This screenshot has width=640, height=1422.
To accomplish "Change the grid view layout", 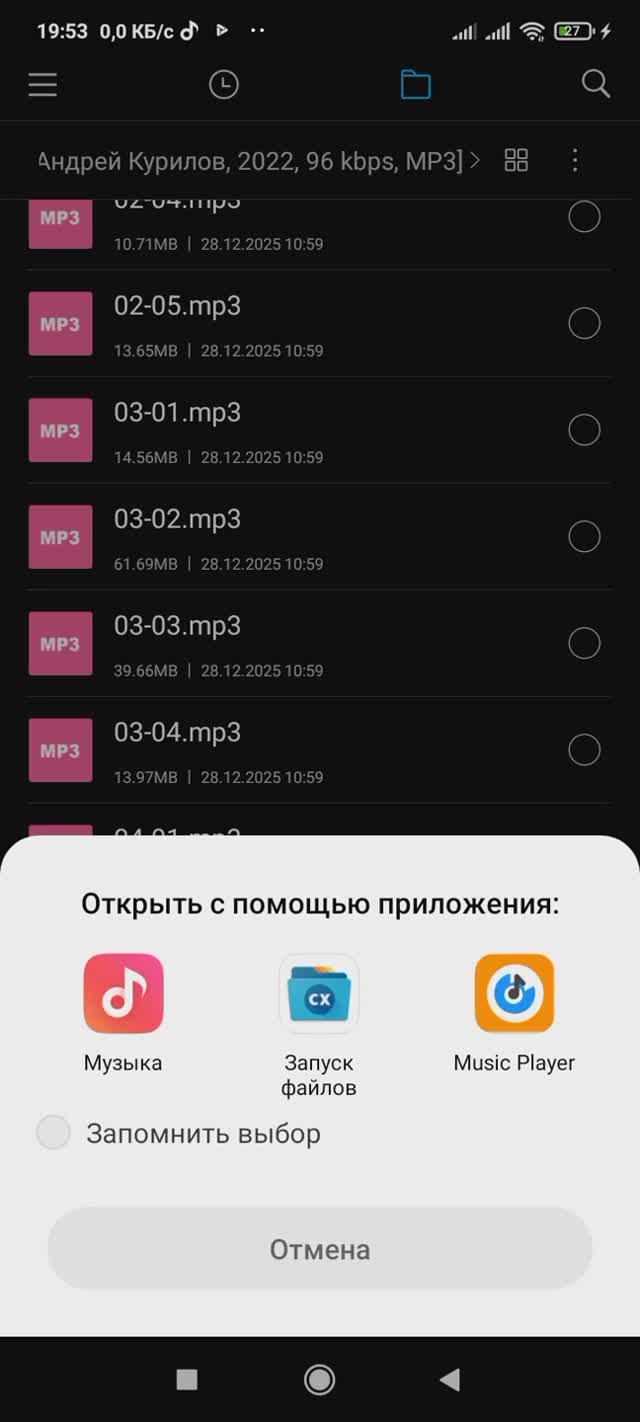I will pyautogui.click(x=516, y=160).
